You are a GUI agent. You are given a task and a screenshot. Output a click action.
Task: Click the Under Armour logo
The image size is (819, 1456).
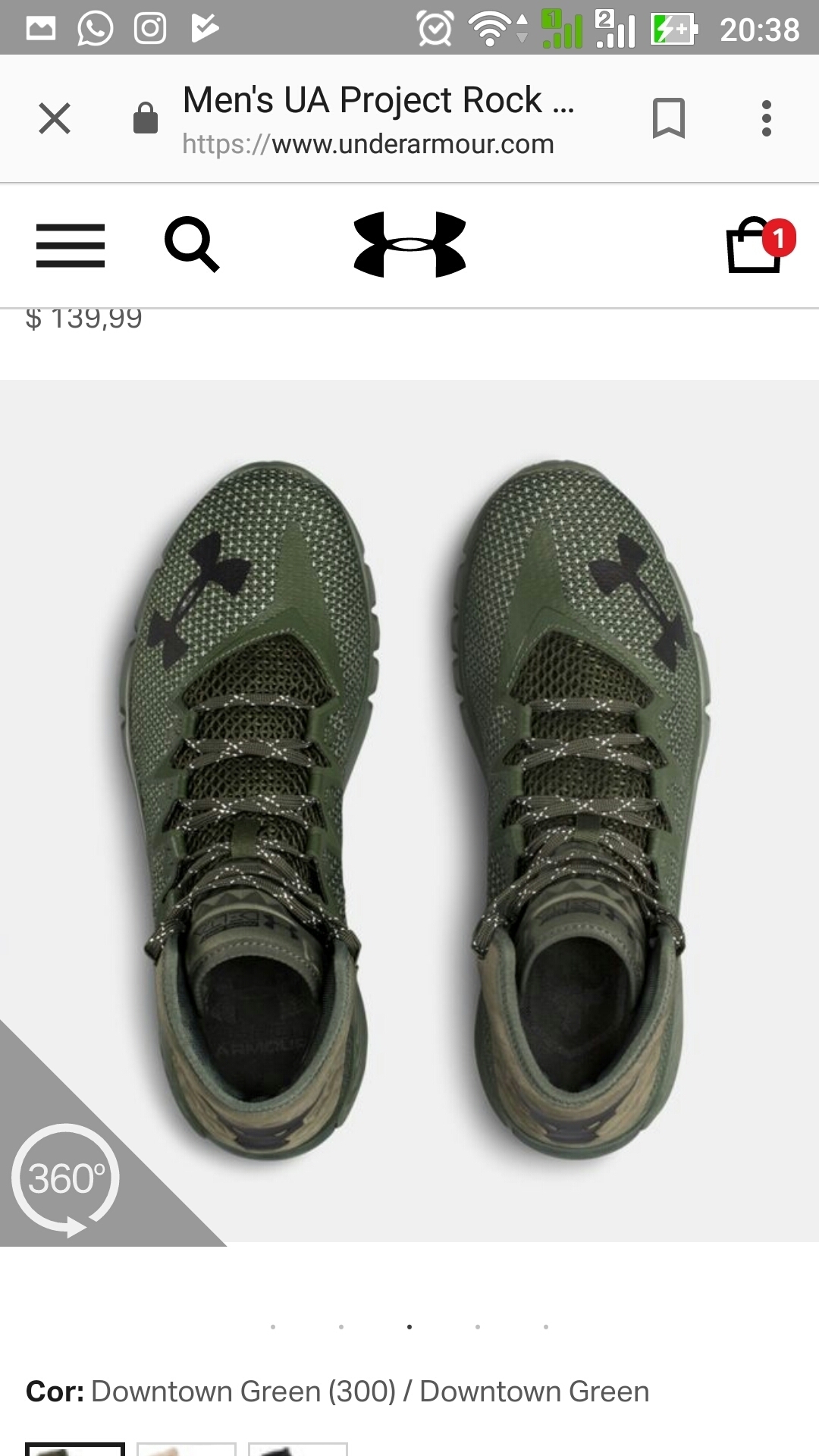click(x=409, y=244)
